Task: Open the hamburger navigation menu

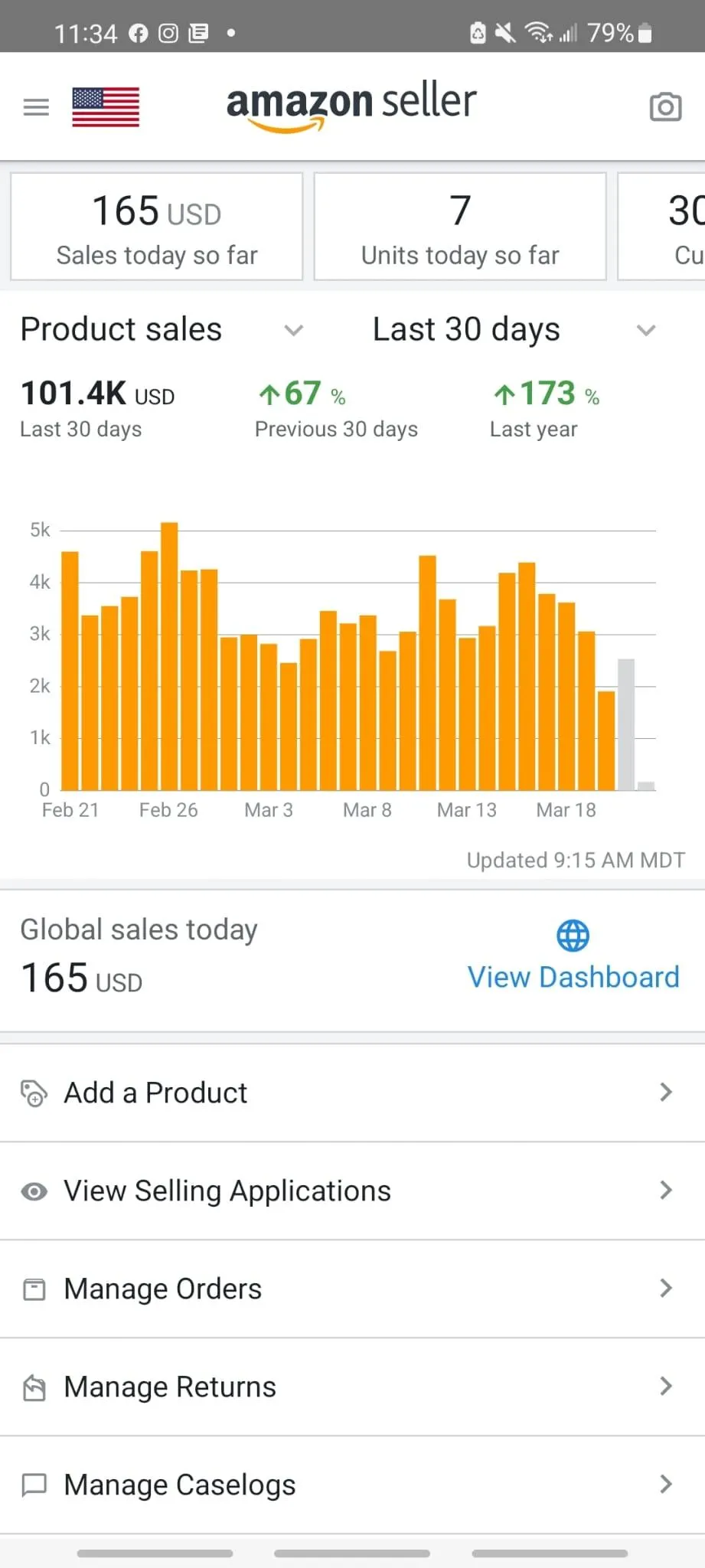Action: click(x=36, y=107)
